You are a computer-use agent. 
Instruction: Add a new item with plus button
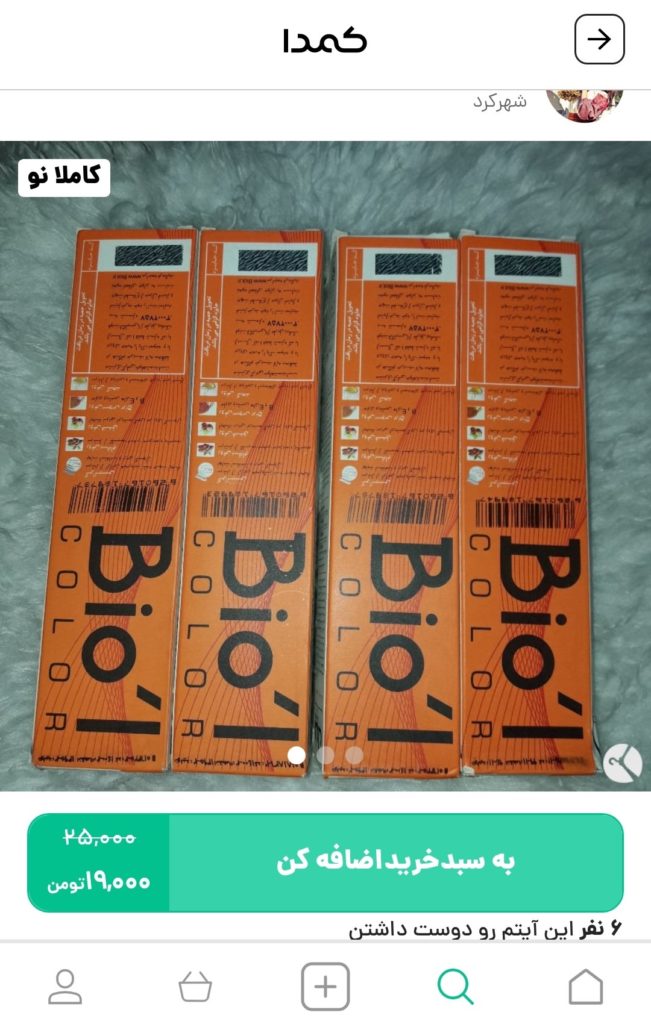pyautogui.click(x=325, y=987)
